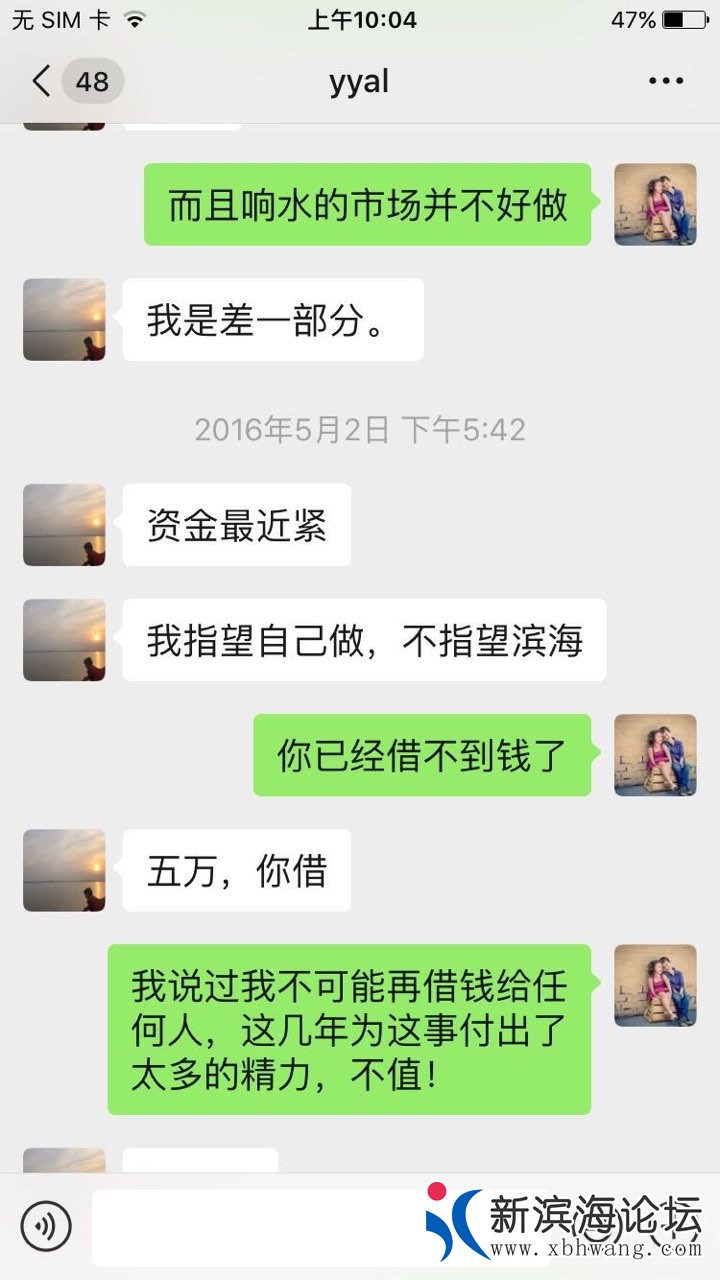This screenshot has height=1280, width=720.
Task: Open sender avatar beside 而且响水的市场并不好做
Action: pyautogui.click(x=655, y=204)
